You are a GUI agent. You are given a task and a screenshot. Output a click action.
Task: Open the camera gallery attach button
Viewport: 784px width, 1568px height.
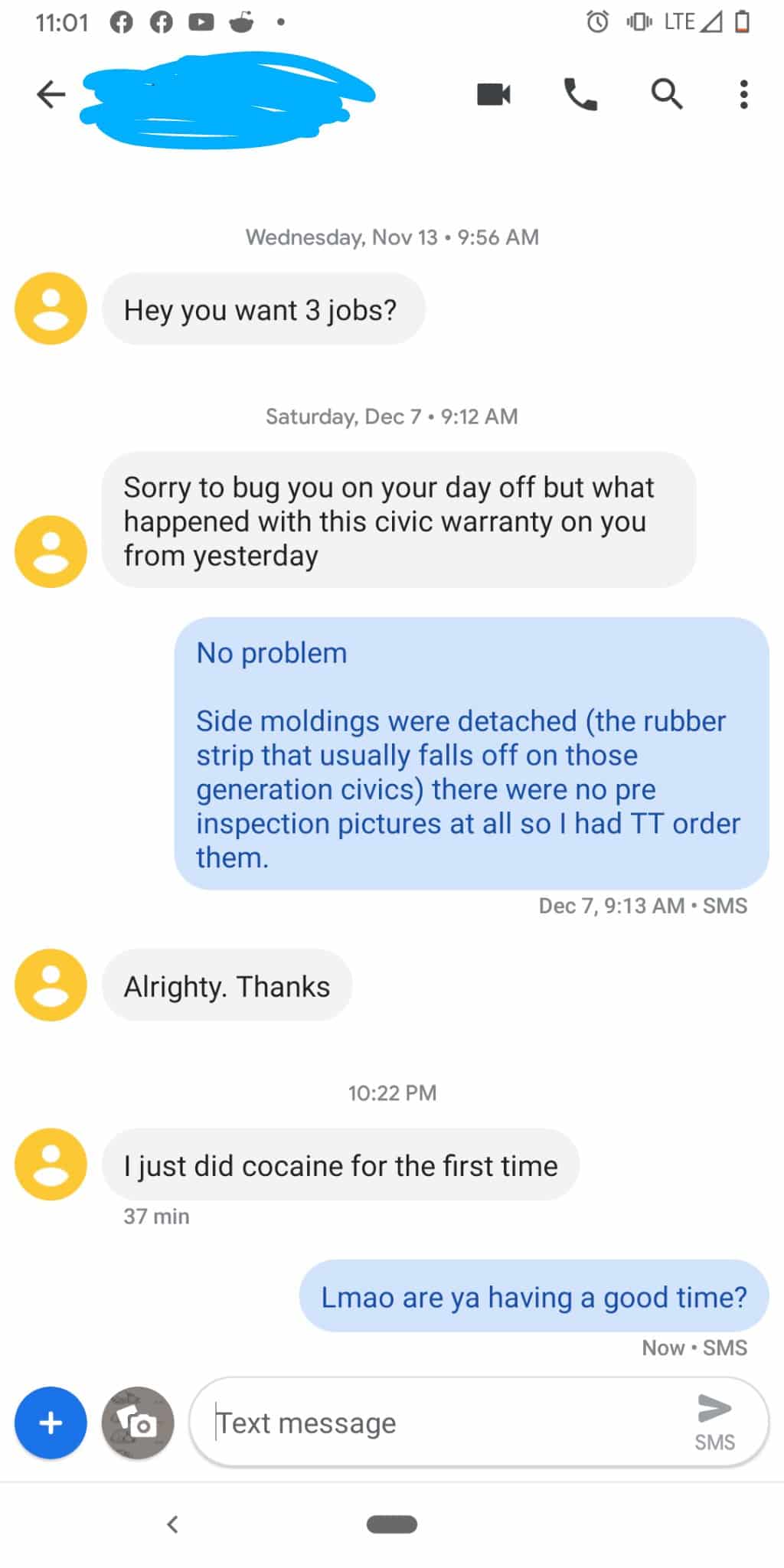138,1423
